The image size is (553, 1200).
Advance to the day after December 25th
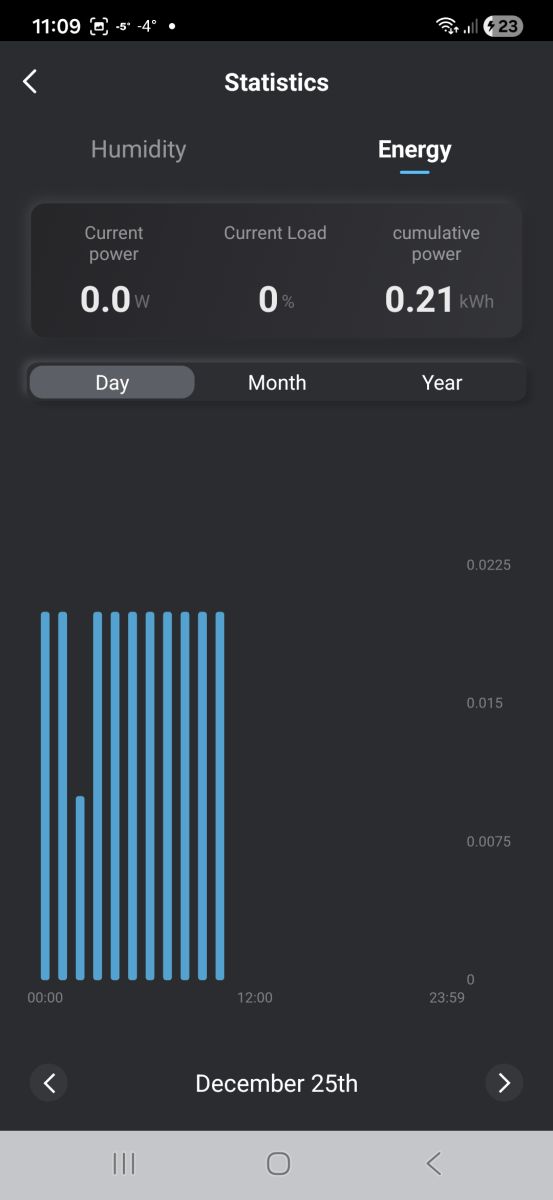coord(504,1083)
